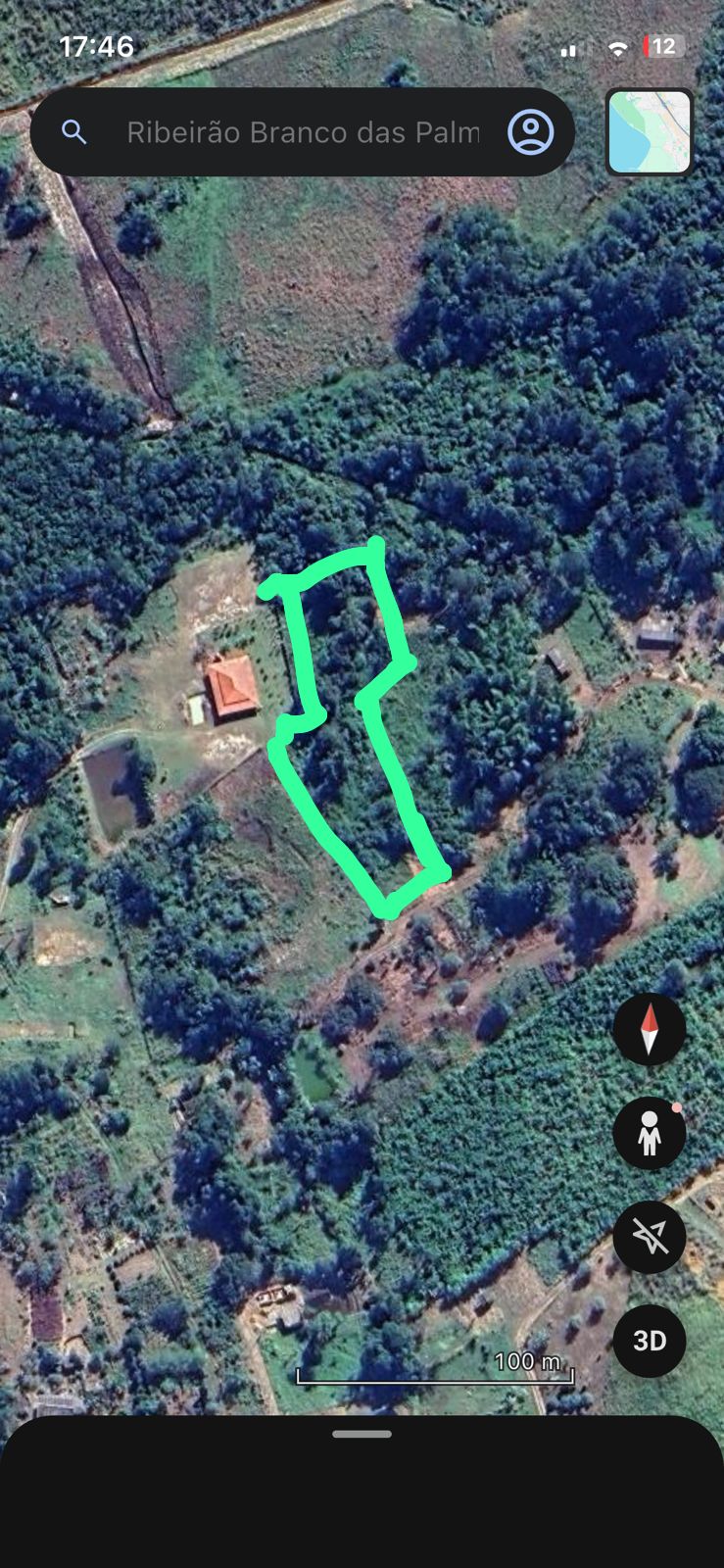Image resolution: width=724 pixels, height=1568 pixels.
Task: Tap the location arrow button
Action: (649, 1237)
